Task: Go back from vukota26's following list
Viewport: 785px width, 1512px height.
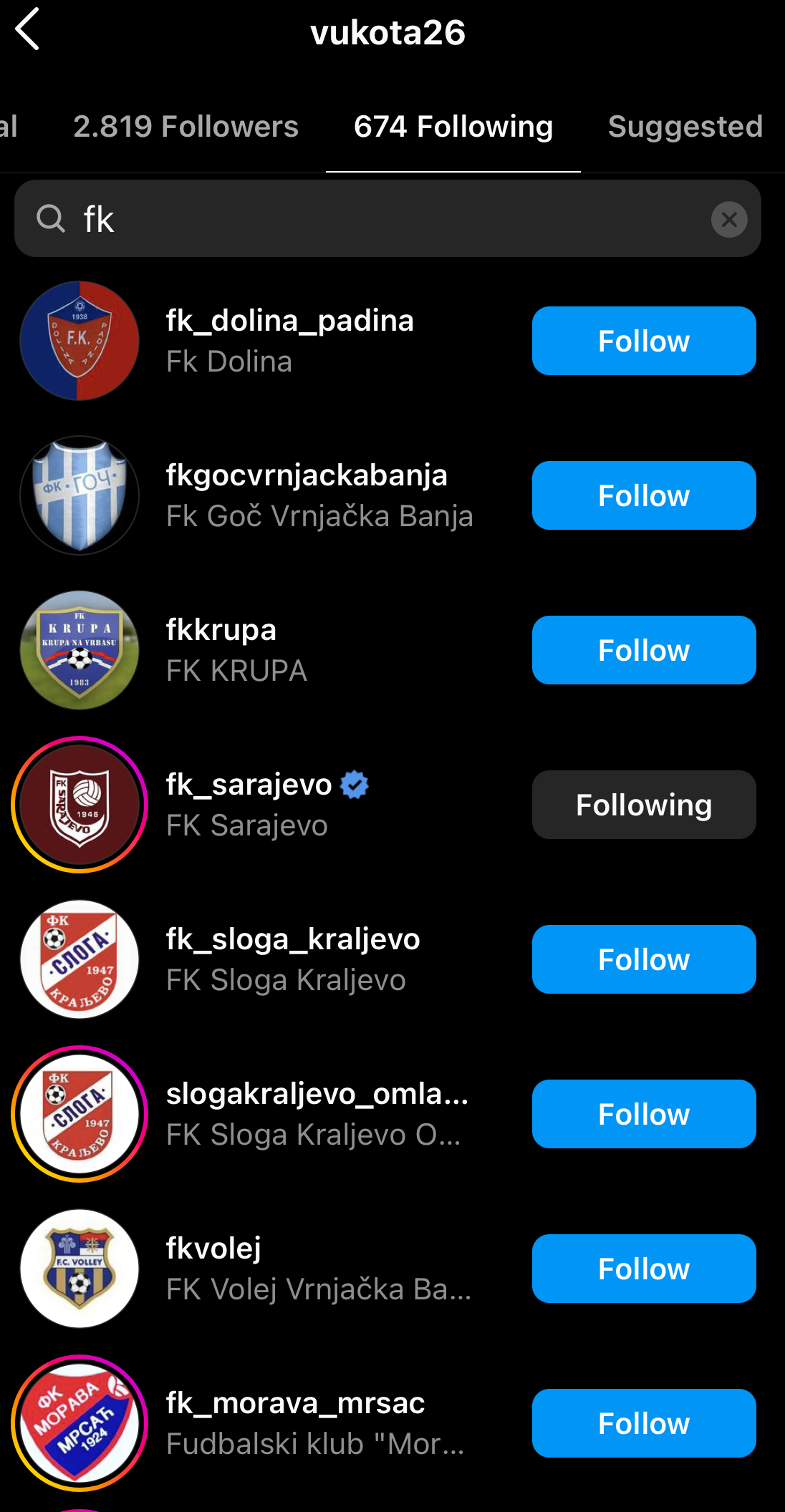Action: [x=28, y=30]
